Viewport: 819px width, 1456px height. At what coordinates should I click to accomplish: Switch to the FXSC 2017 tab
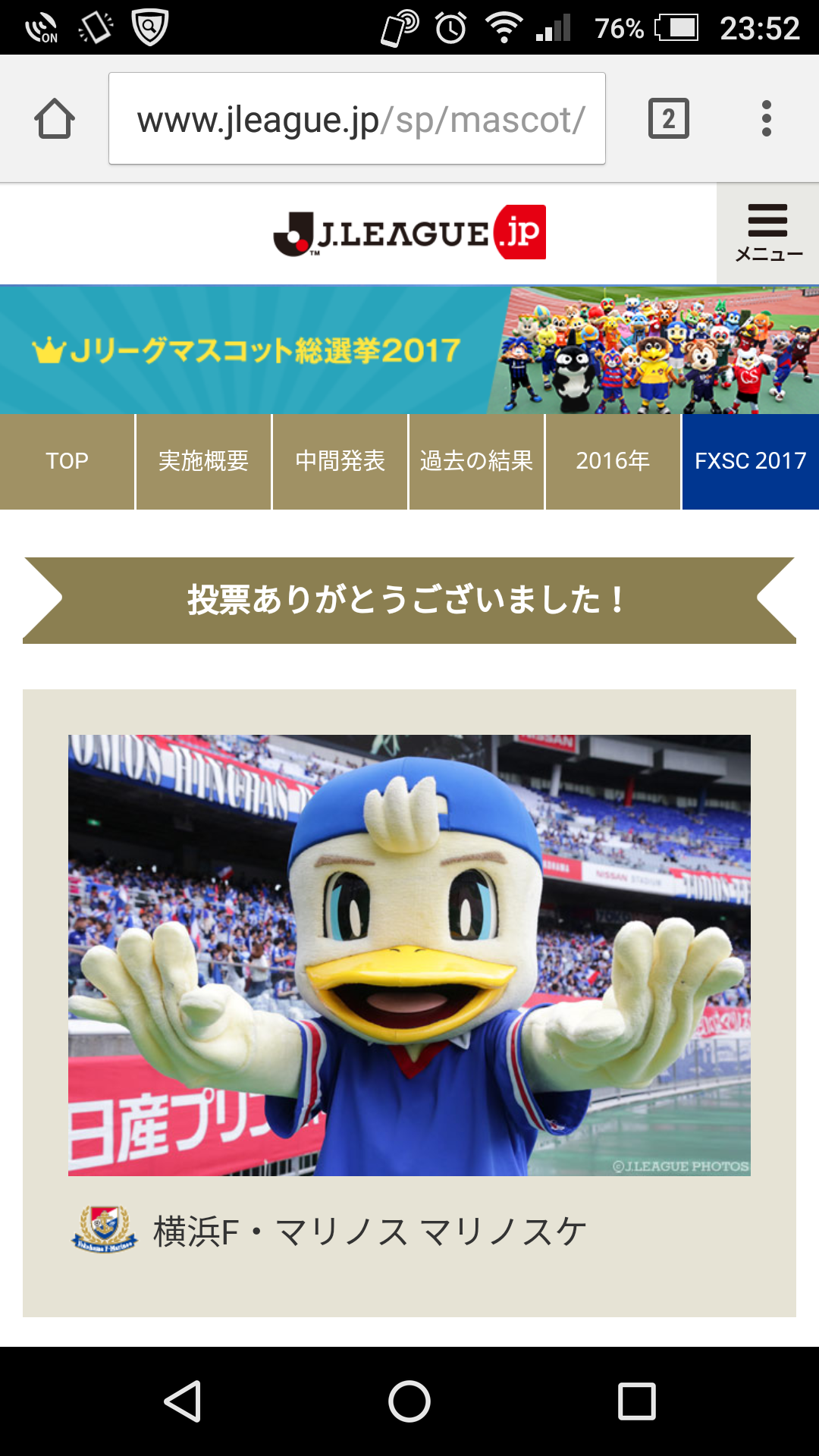(x=750, y=461)
